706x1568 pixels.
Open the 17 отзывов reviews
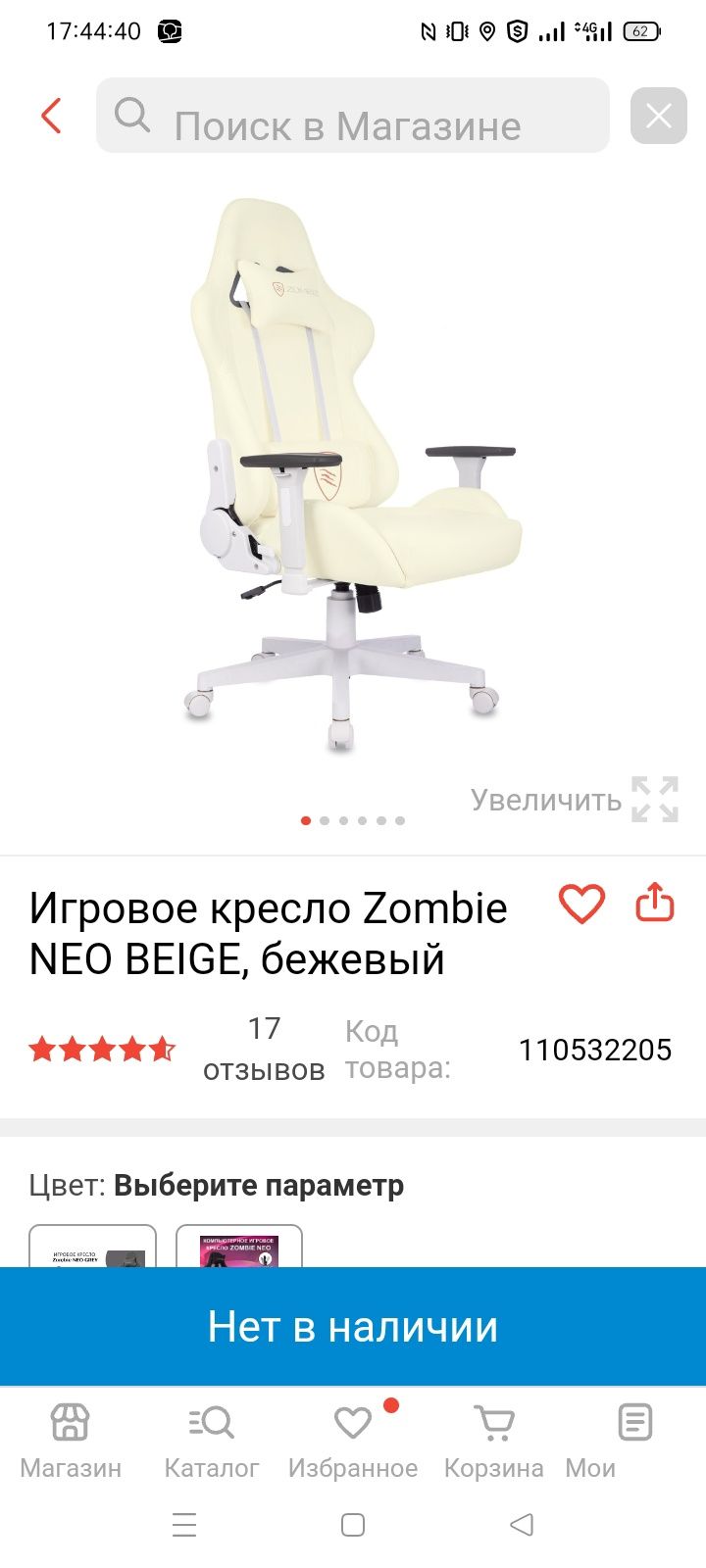tap(263, 1049)
